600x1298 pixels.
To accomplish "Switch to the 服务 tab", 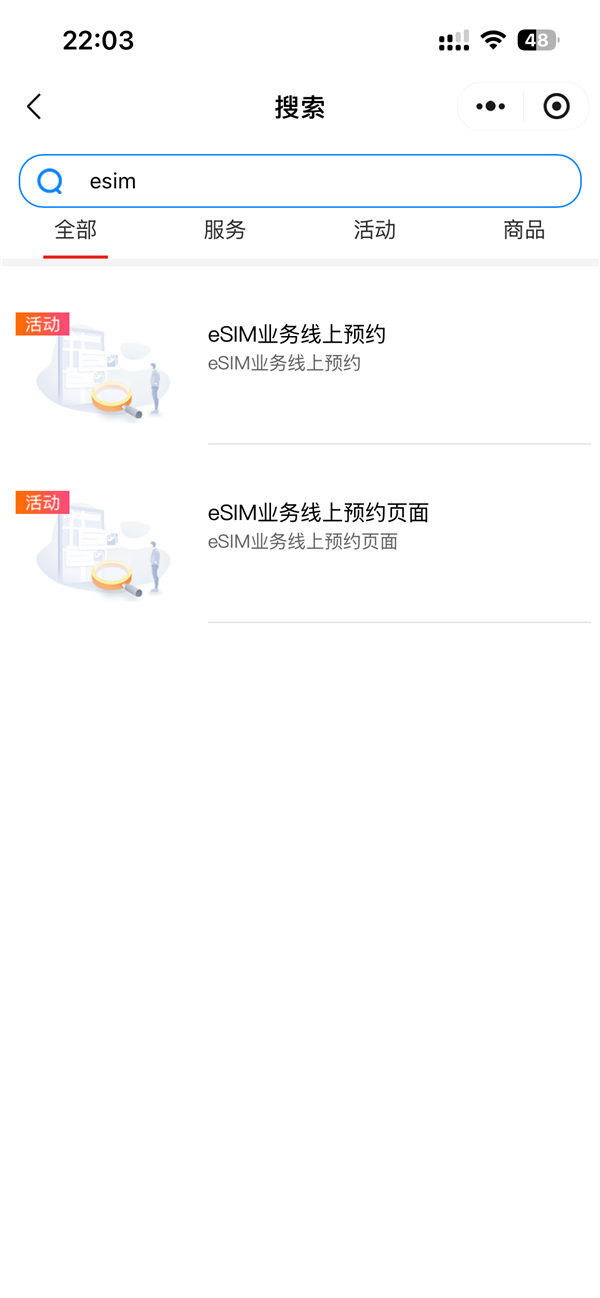I will 225,230.
